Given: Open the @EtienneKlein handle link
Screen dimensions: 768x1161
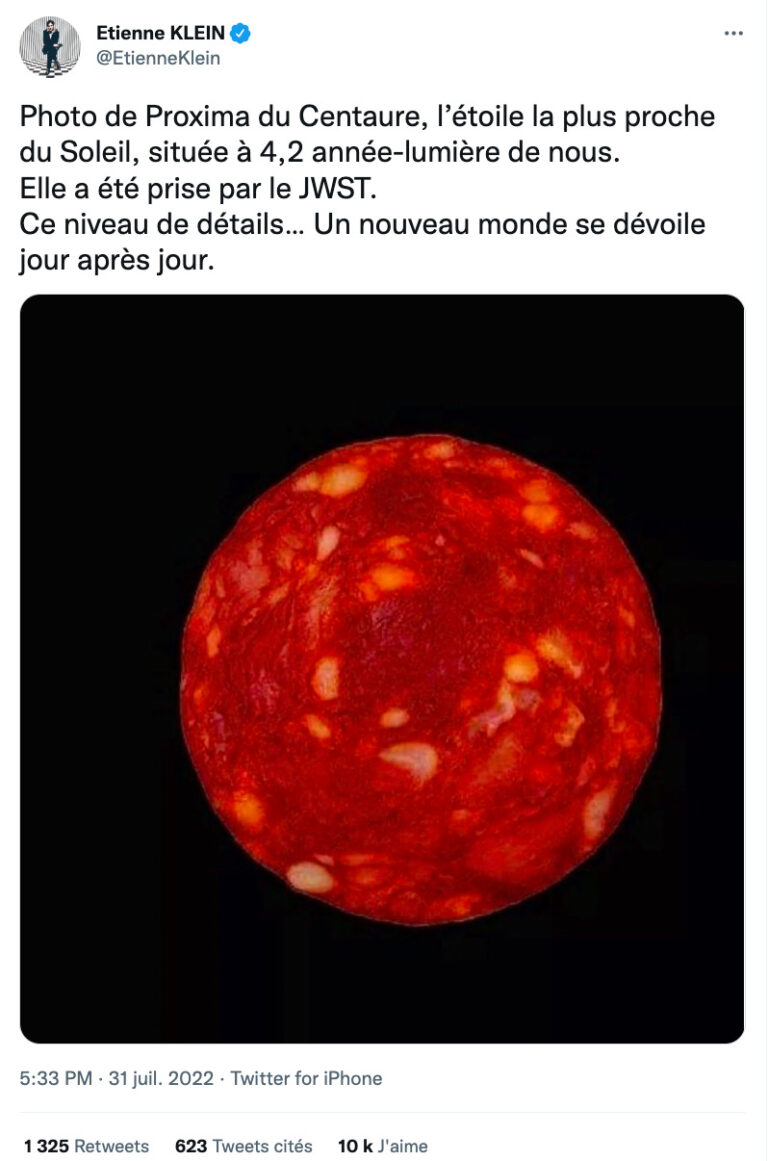Looking at the screenshot, I should [x=158, y=58].
